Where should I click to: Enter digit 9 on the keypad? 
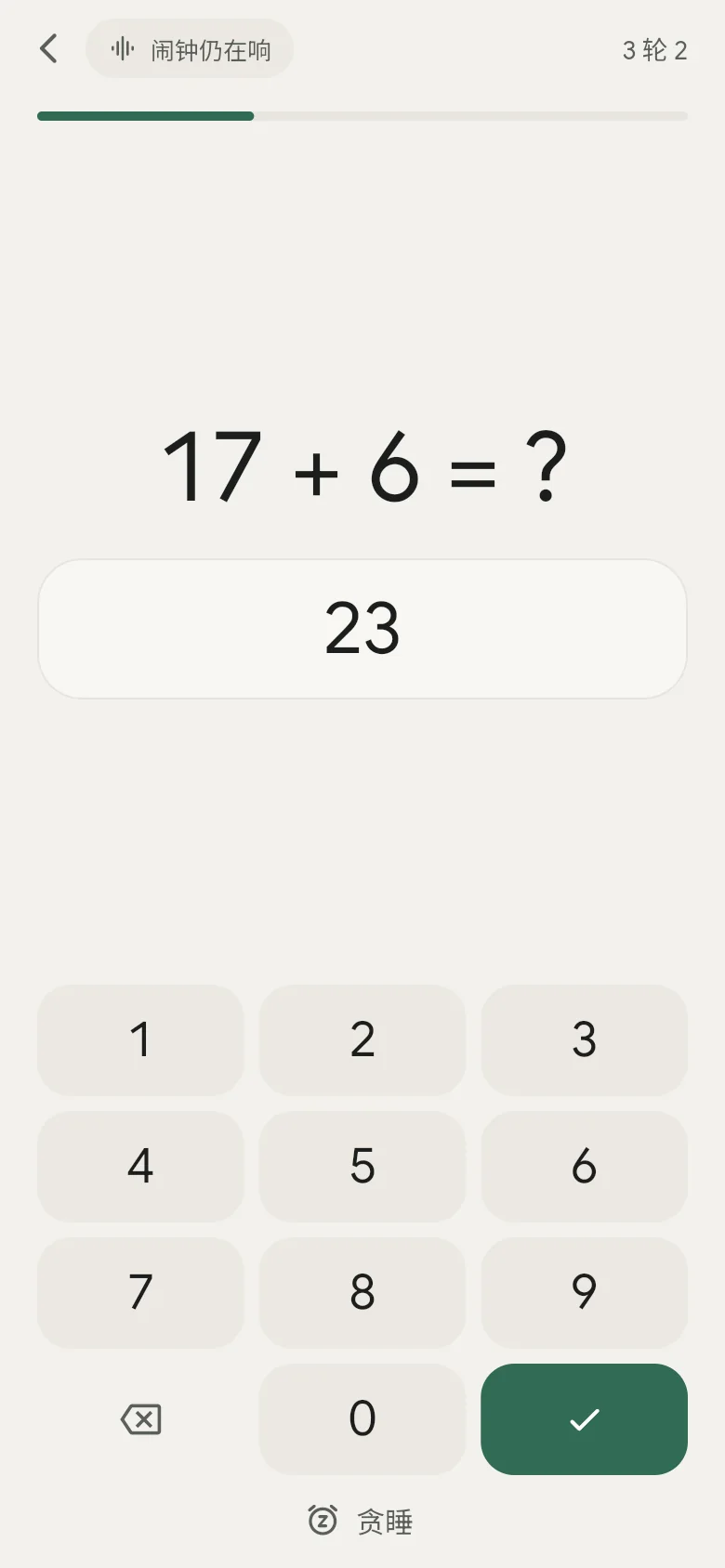pyautogui.click(x=584, y=1292)
